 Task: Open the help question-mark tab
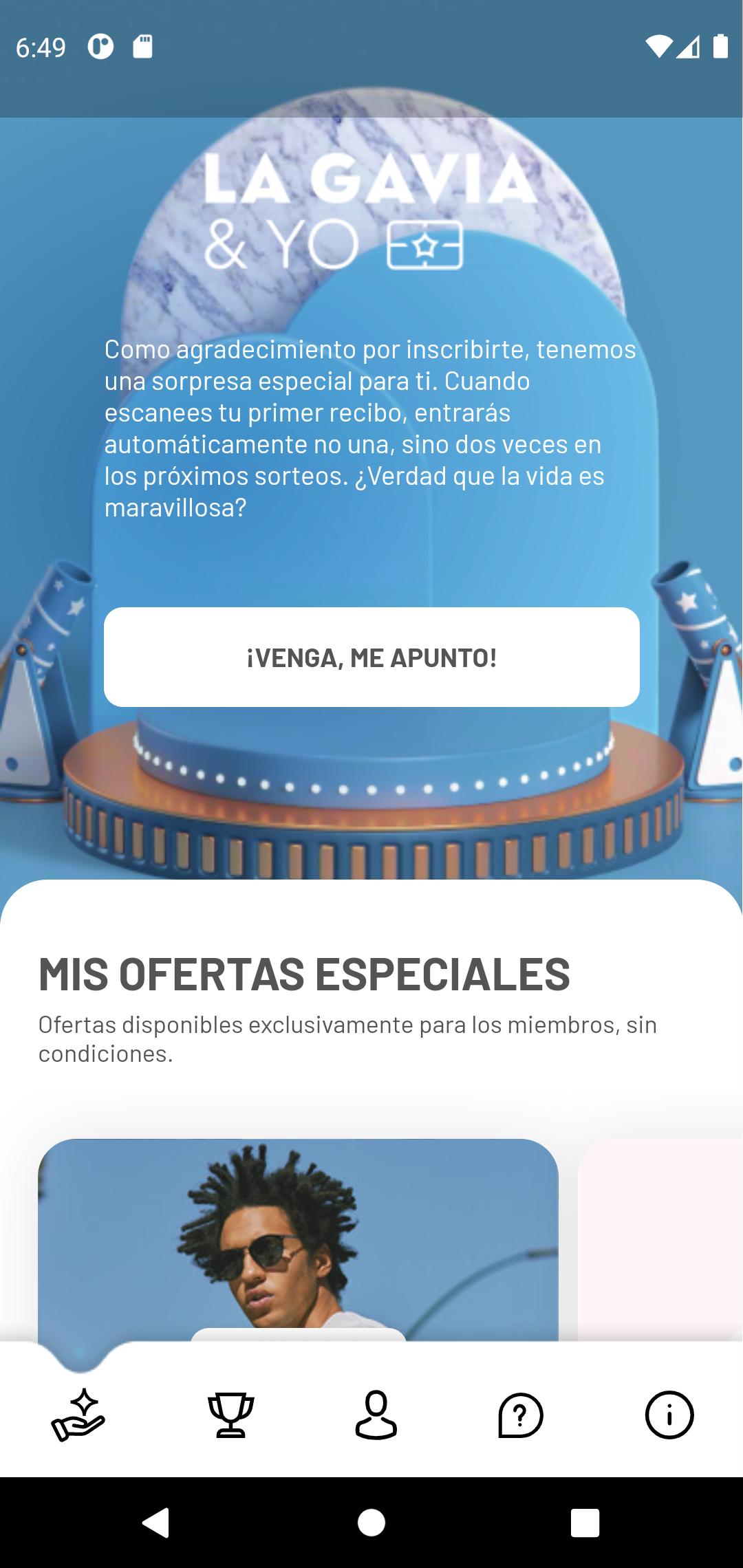tap(520, 1415)
